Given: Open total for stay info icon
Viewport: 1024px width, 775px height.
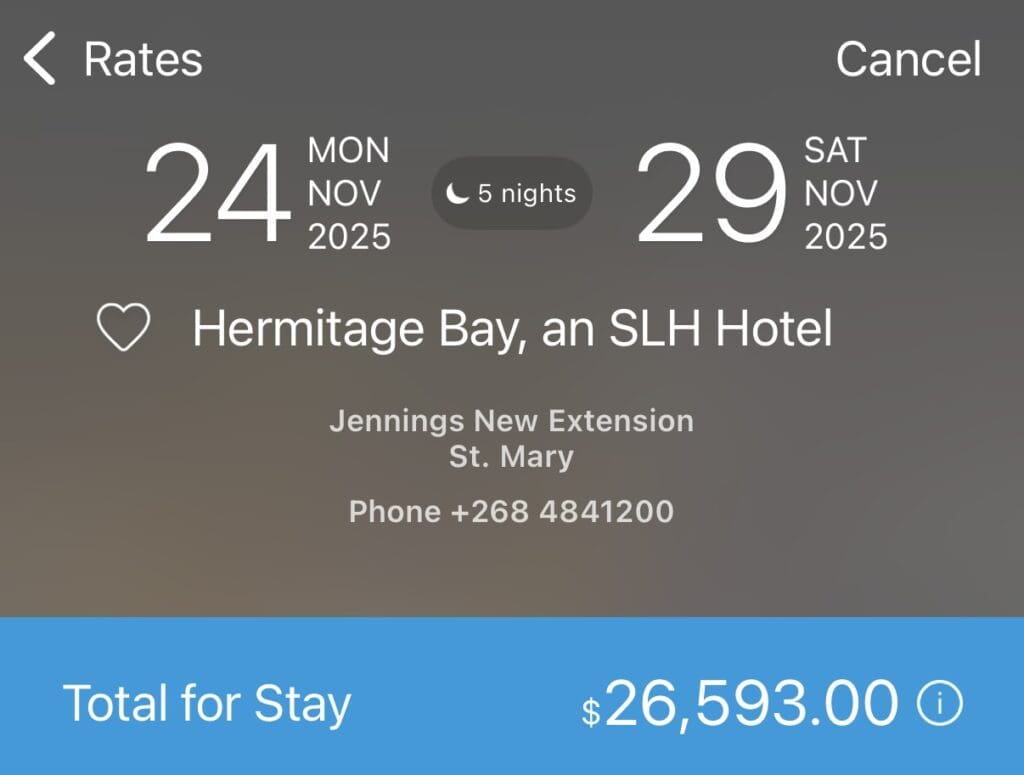Looking at the screenshot, I should (939, 704).
